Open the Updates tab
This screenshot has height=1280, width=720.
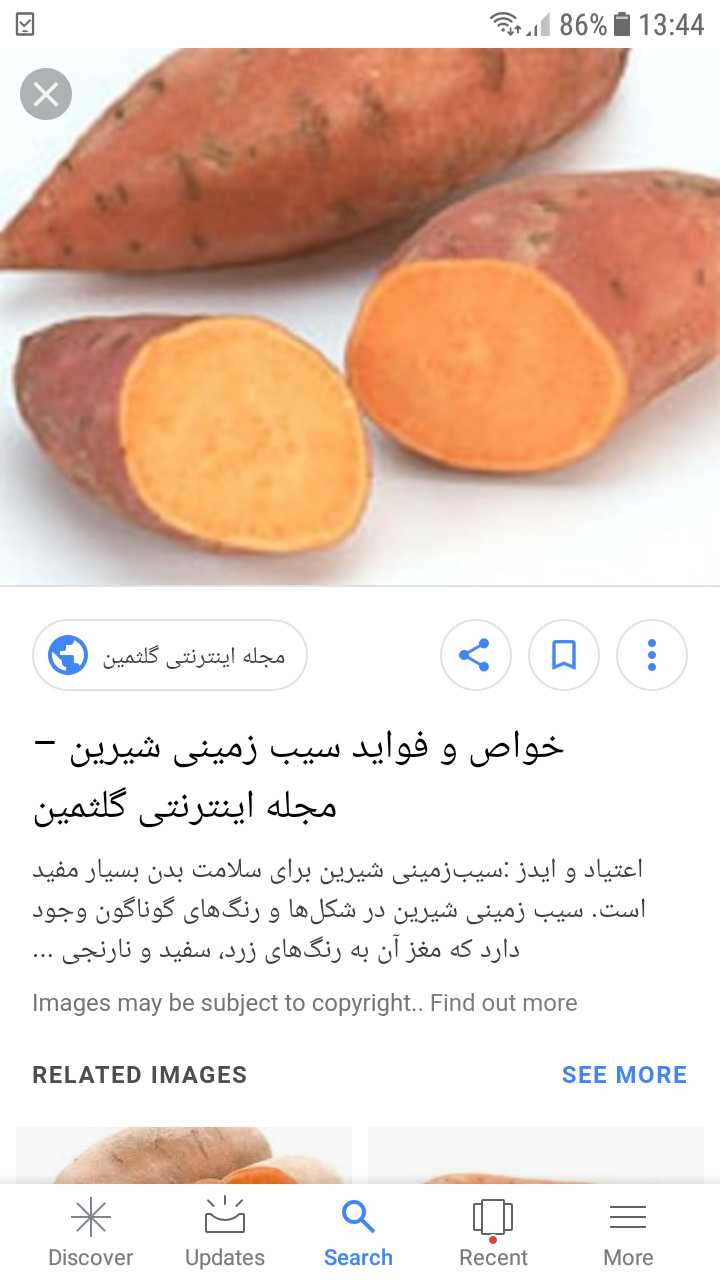pyautogui.click(x=225, y=1233)
